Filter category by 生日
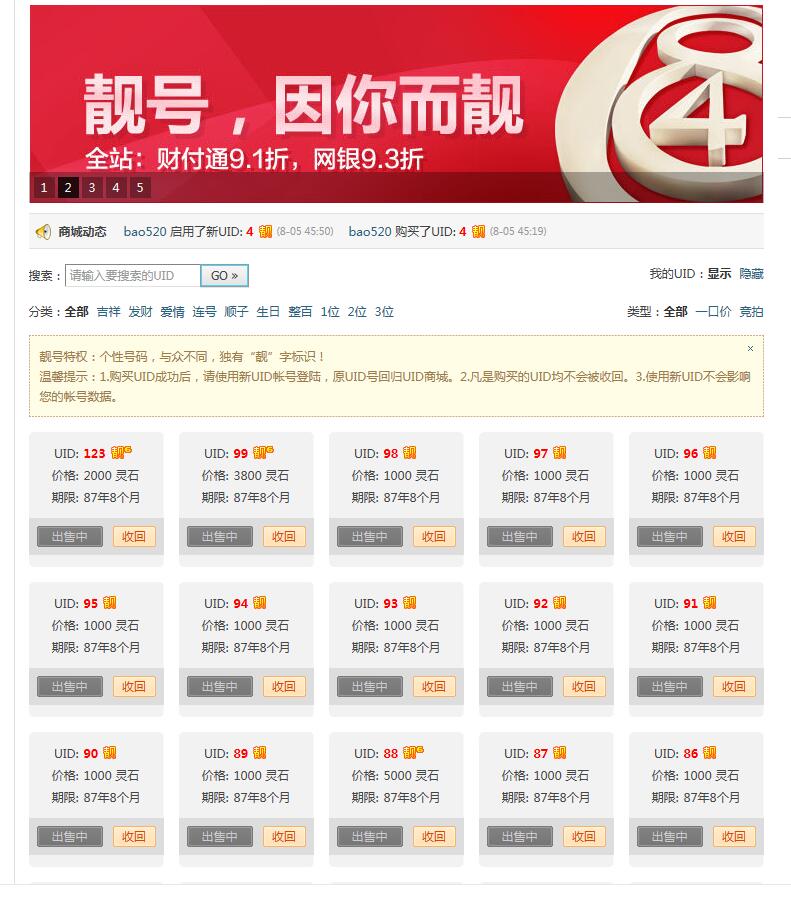The image size is (791, 900). click(268, 312)
